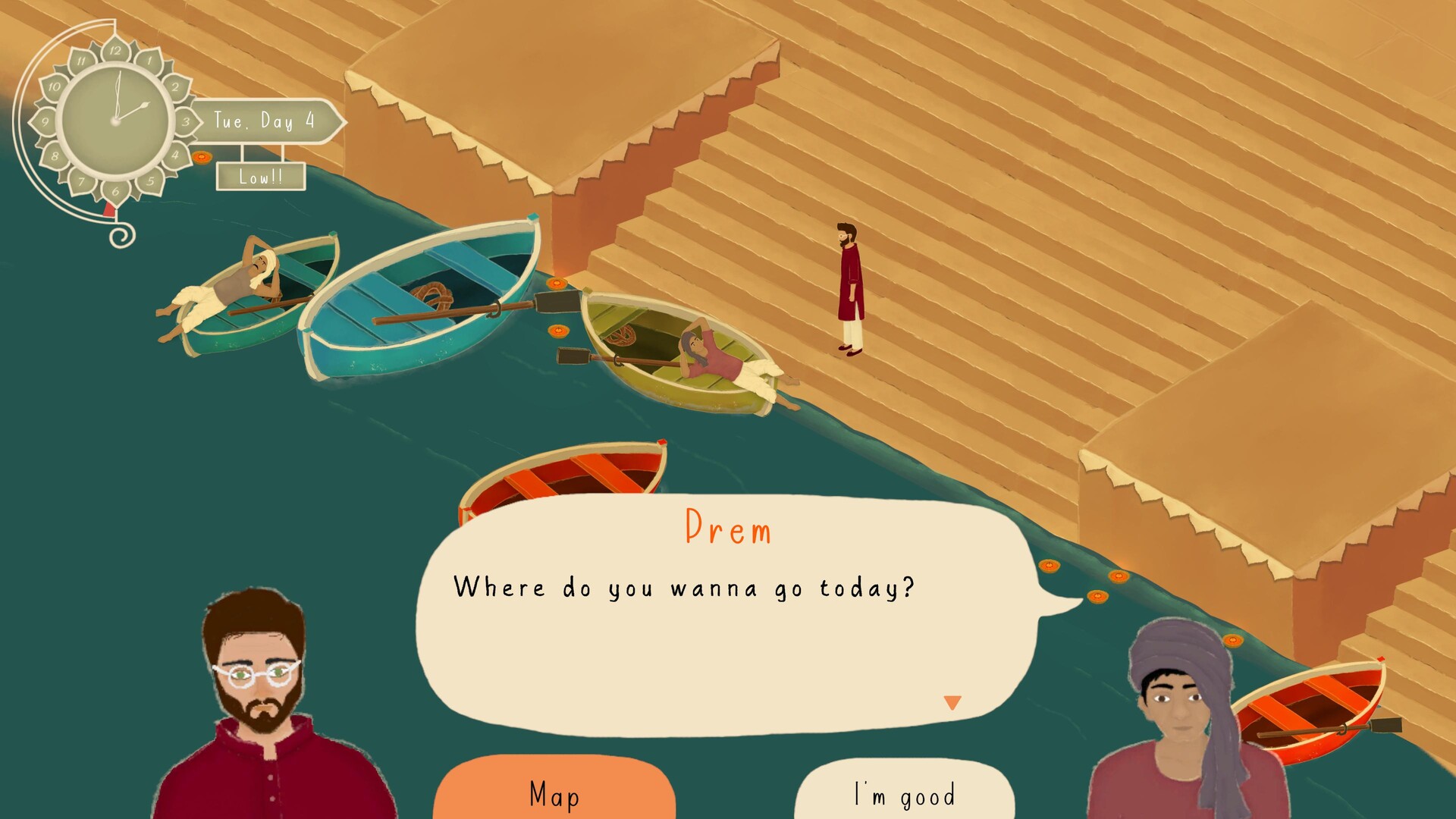Choose the Map dialogue option
The width and height of the screenshot is (1456, 819).
pyautogui.click(x=554, y=792)
